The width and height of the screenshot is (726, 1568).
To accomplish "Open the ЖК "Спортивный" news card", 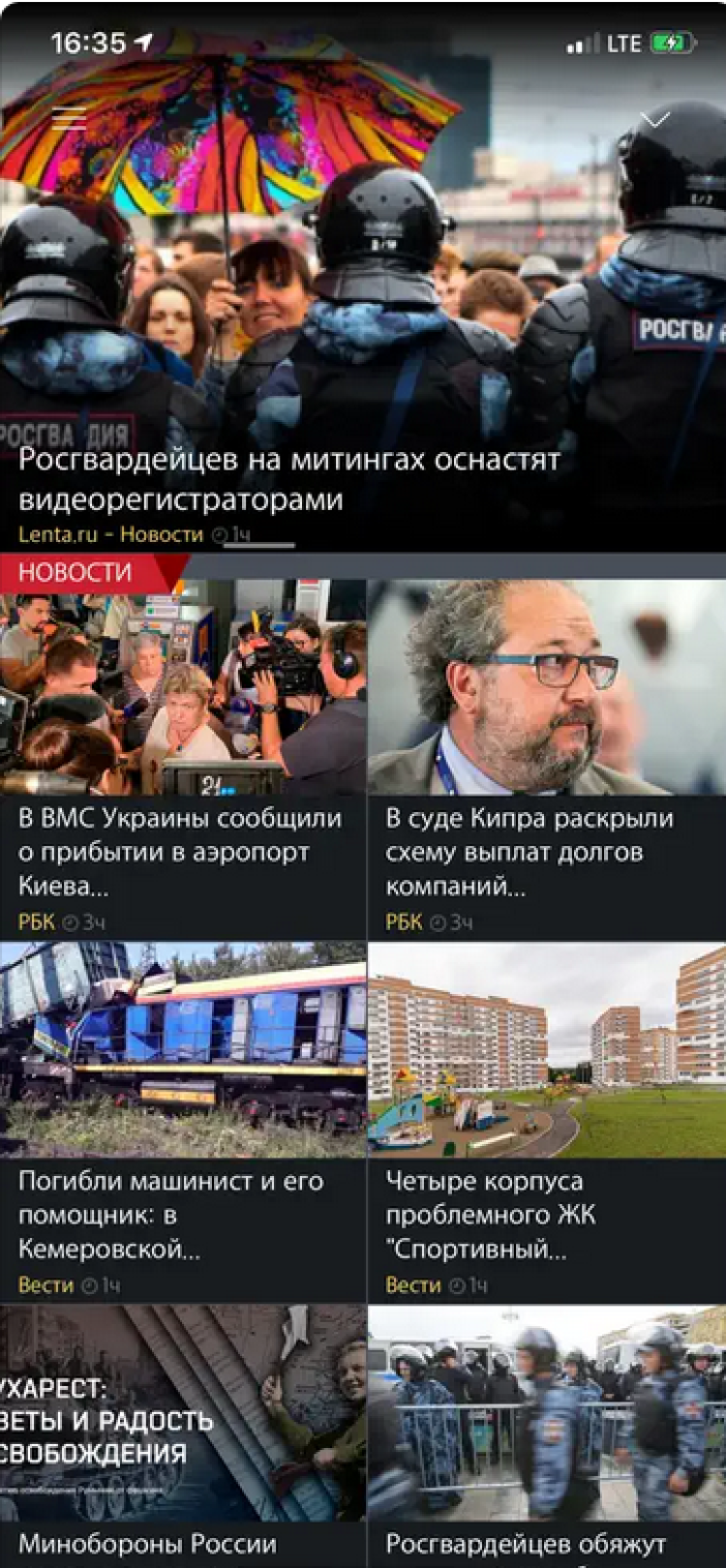I will point(490,1214).
